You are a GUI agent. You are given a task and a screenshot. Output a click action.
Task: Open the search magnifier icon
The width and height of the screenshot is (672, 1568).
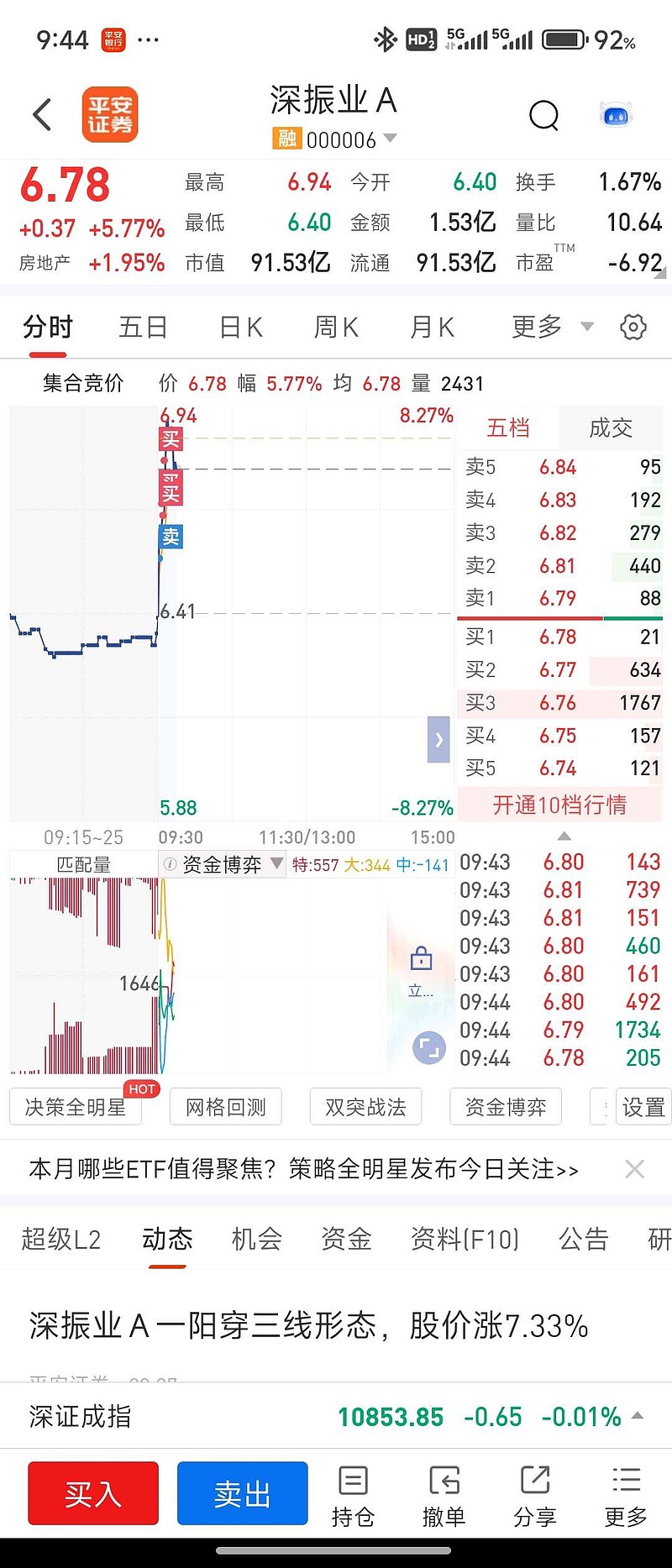tap(544, 116)
